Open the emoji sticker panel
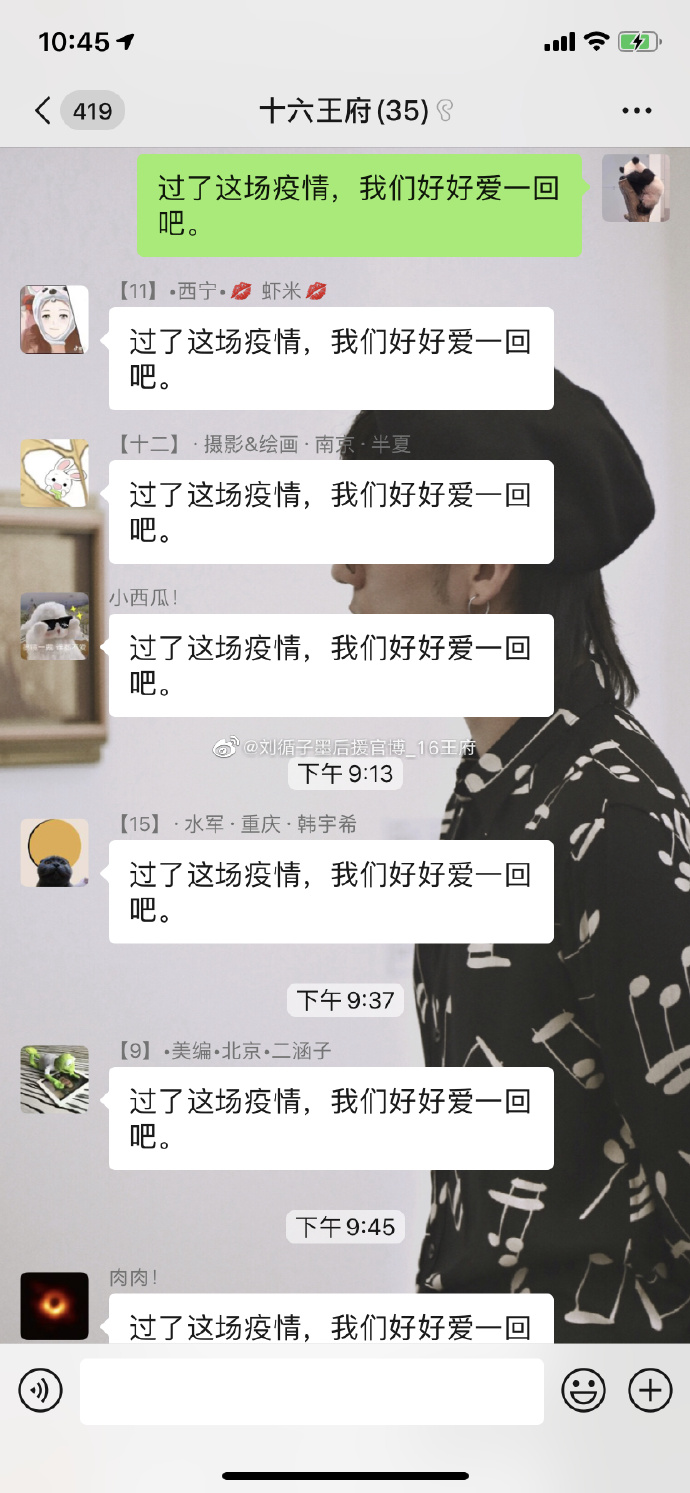 pyautogui.click(x=583, y=1390)
